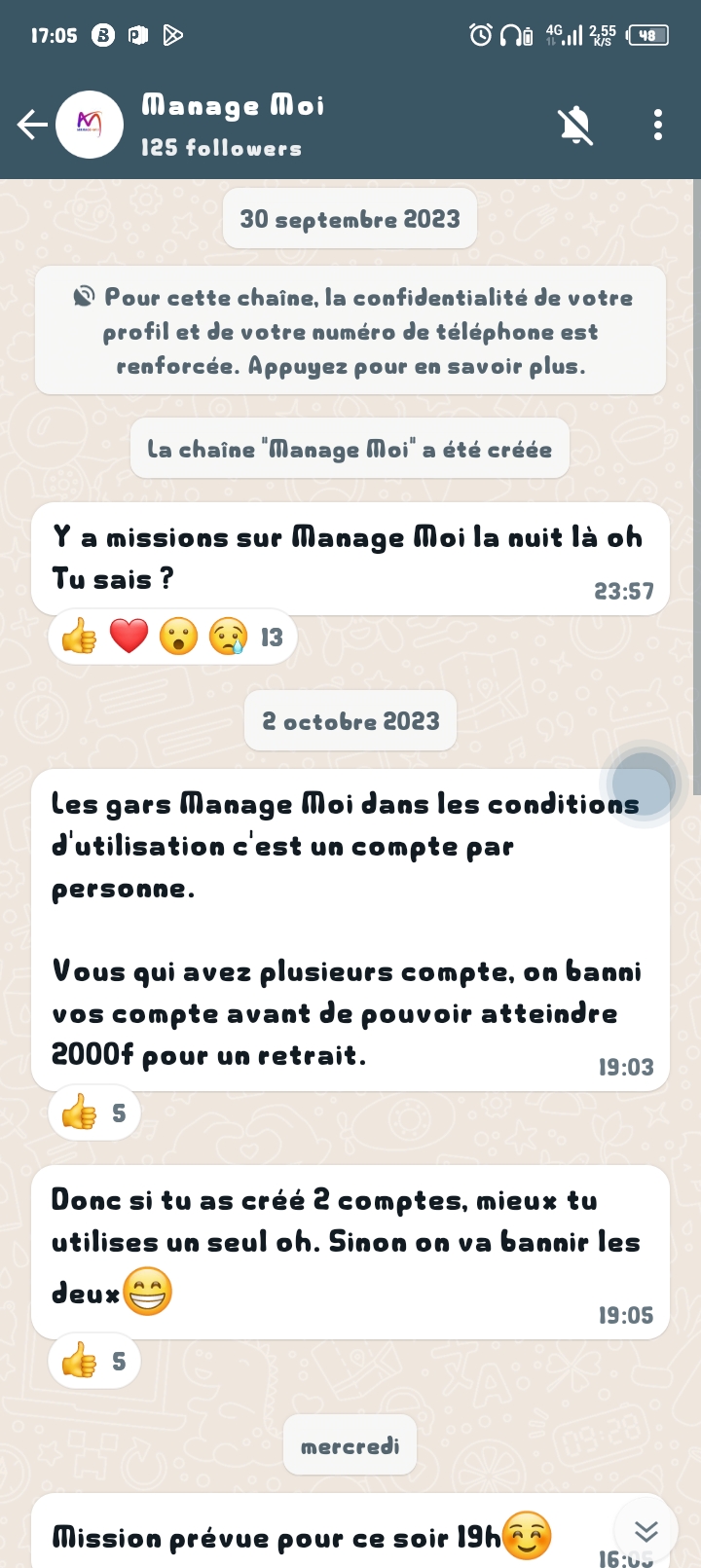Tap the privacy notice to learn more

tap(350, 331)
